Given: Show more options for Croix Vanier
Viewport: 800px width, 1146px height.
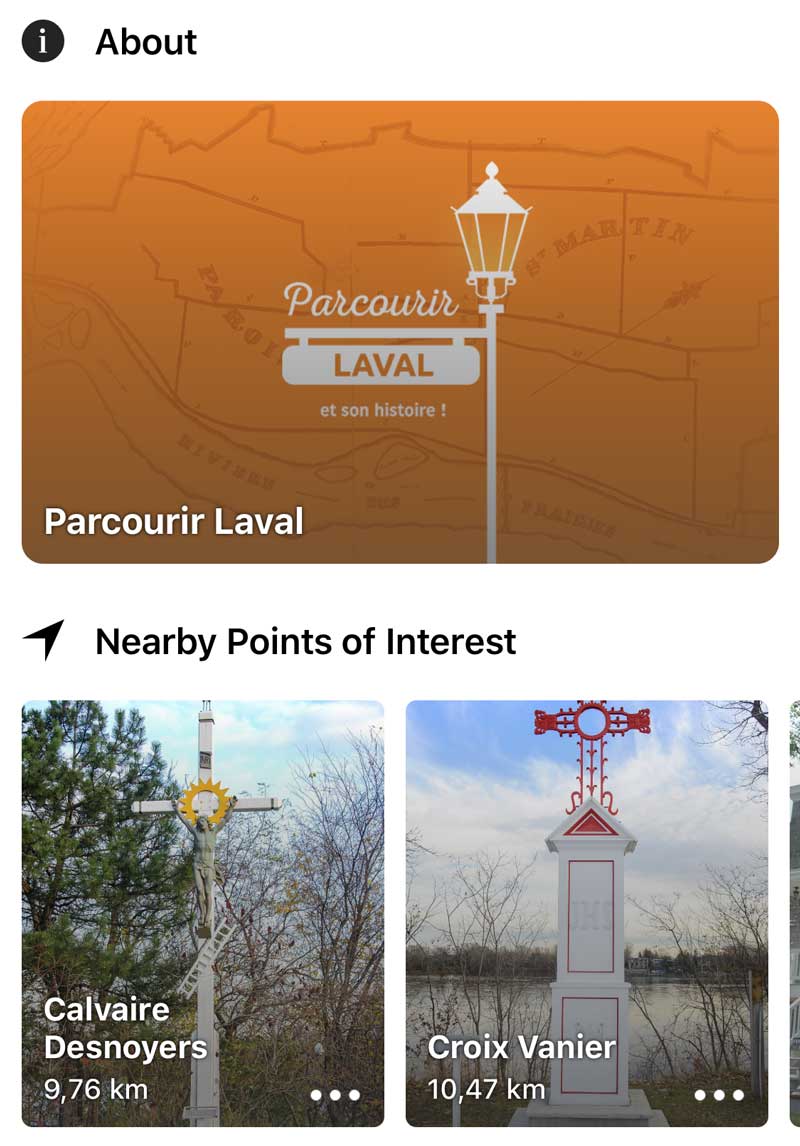Looking at the screenshot, I should pos(719,1094).
